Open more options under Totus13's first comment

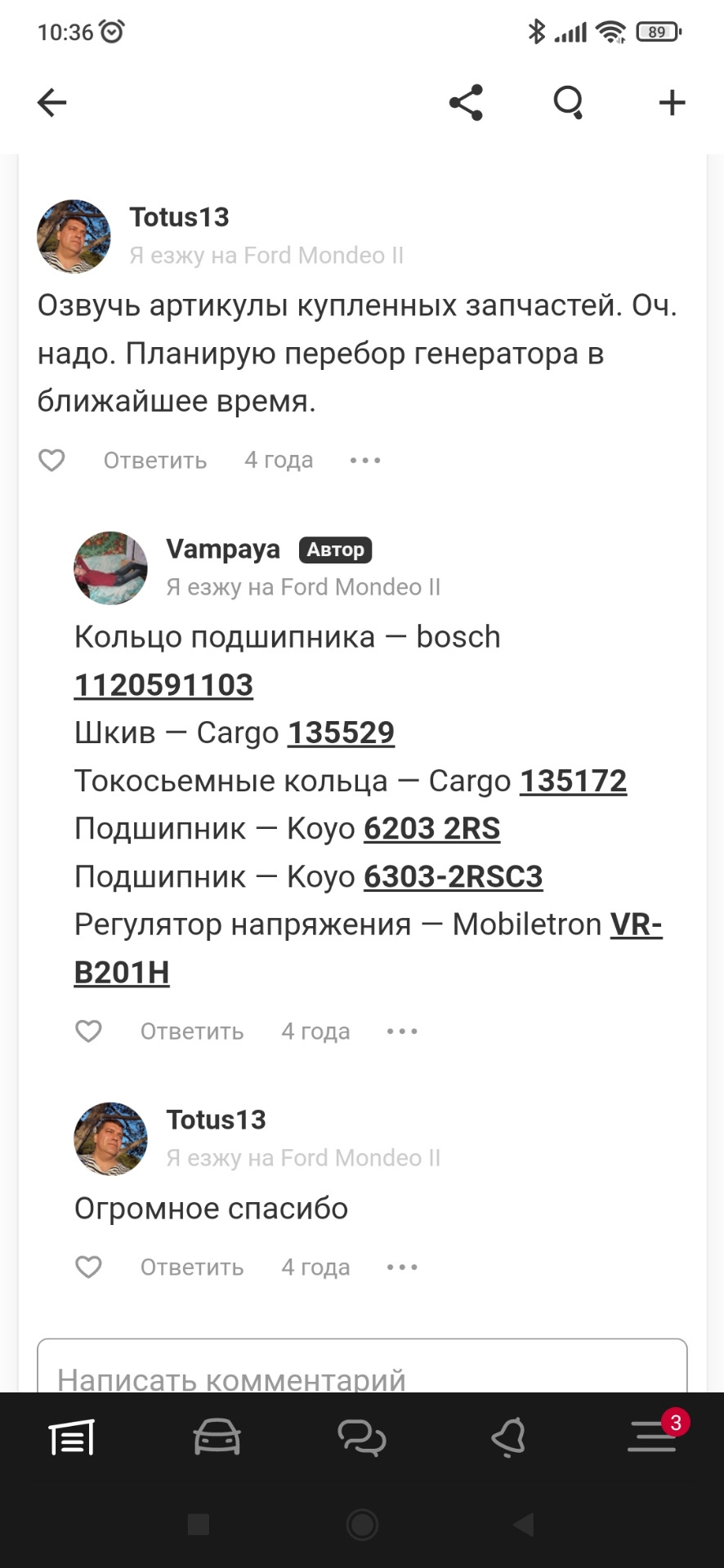pyautogui.click(x=365, y=461)
